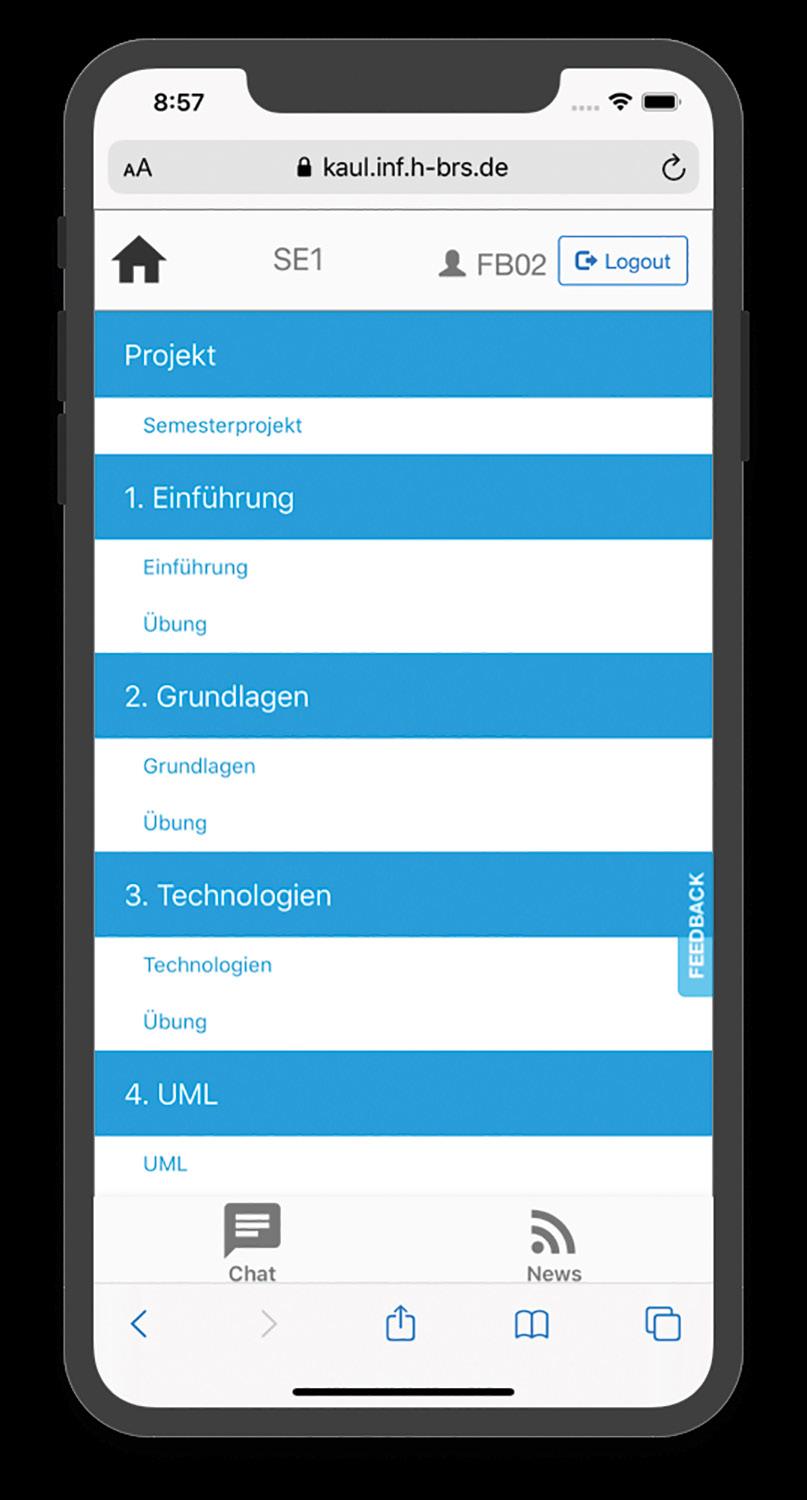Open the Technologien lesson link
The height and width of the screenshot is (1500, 807).
(x=207, y=965)
